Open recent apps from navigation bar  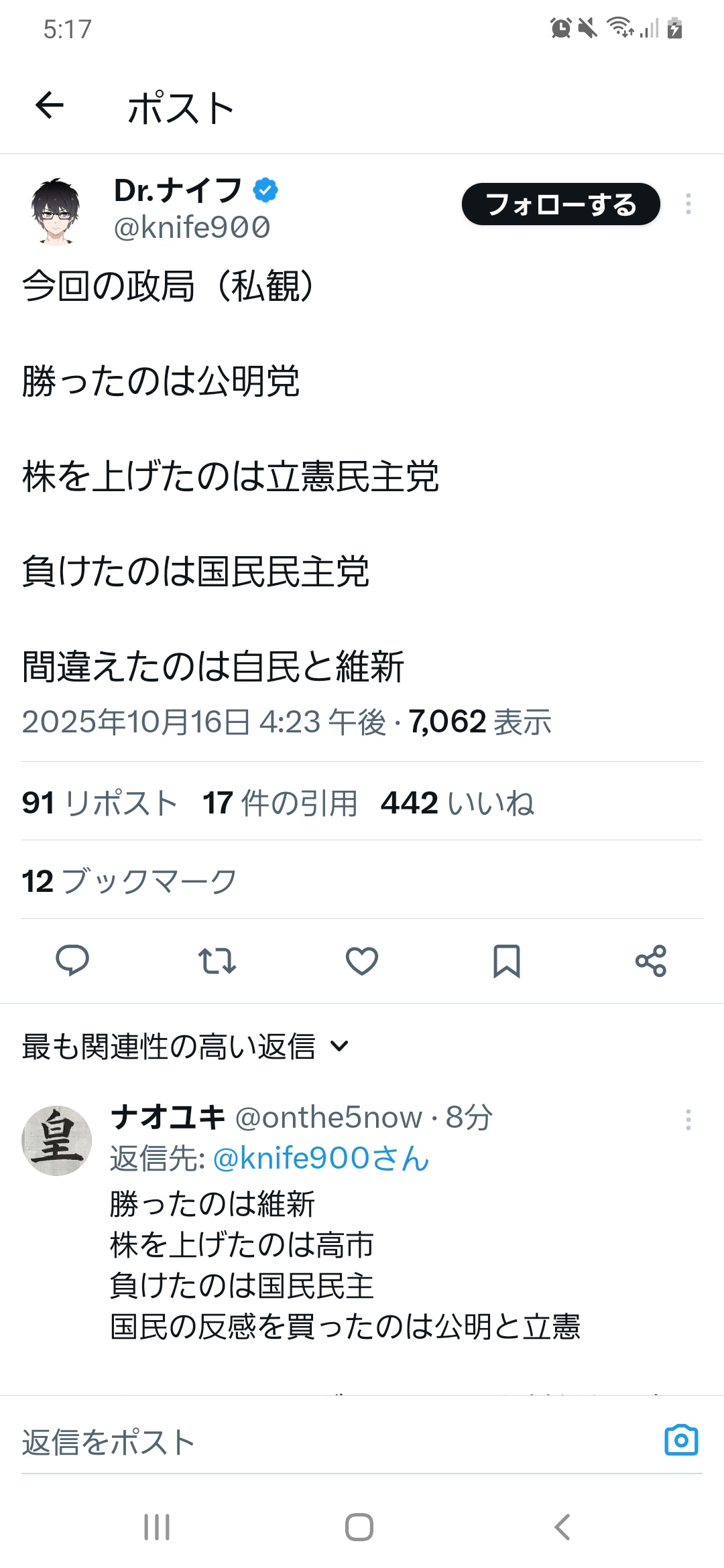pos(157,1527)
